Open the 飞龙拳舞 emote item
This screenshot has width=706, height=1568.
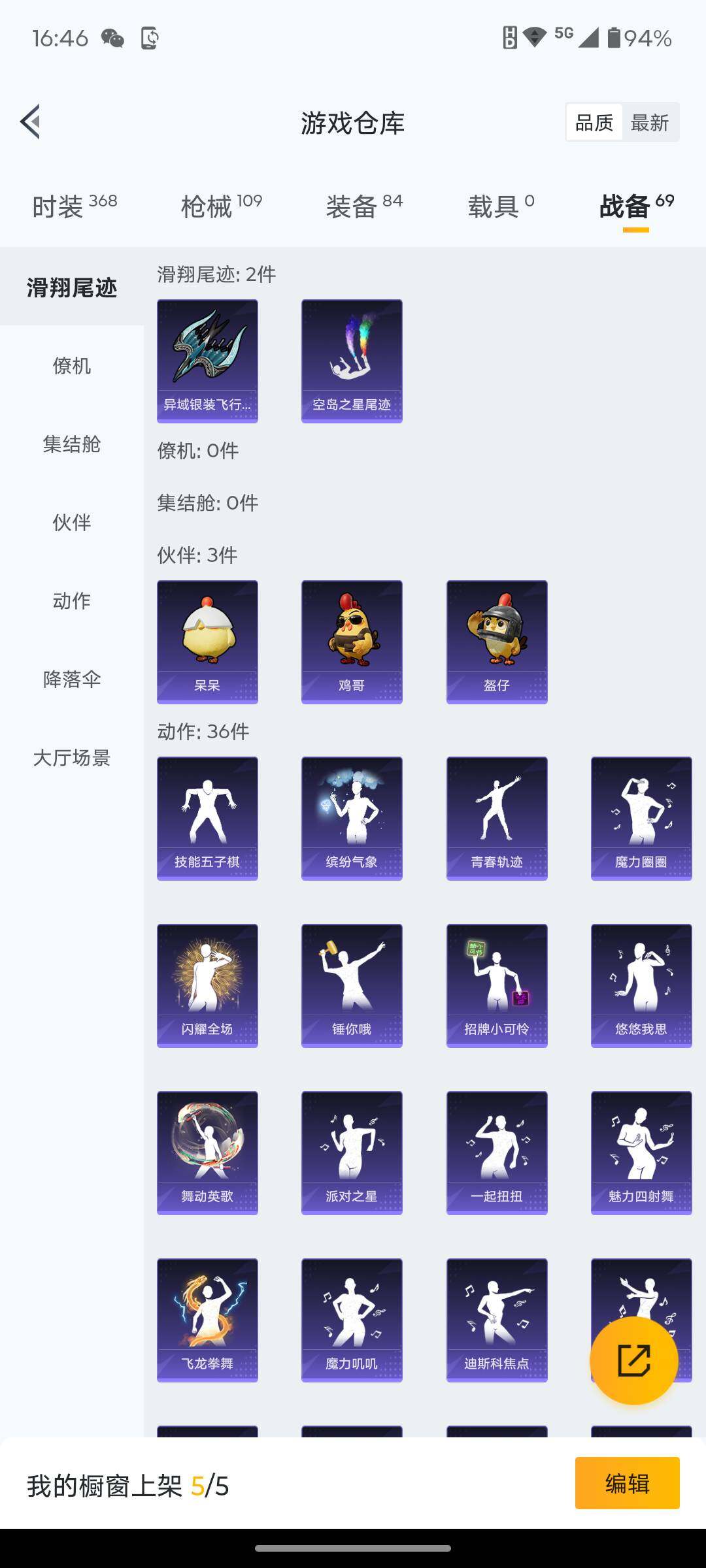coord(207,1320)
